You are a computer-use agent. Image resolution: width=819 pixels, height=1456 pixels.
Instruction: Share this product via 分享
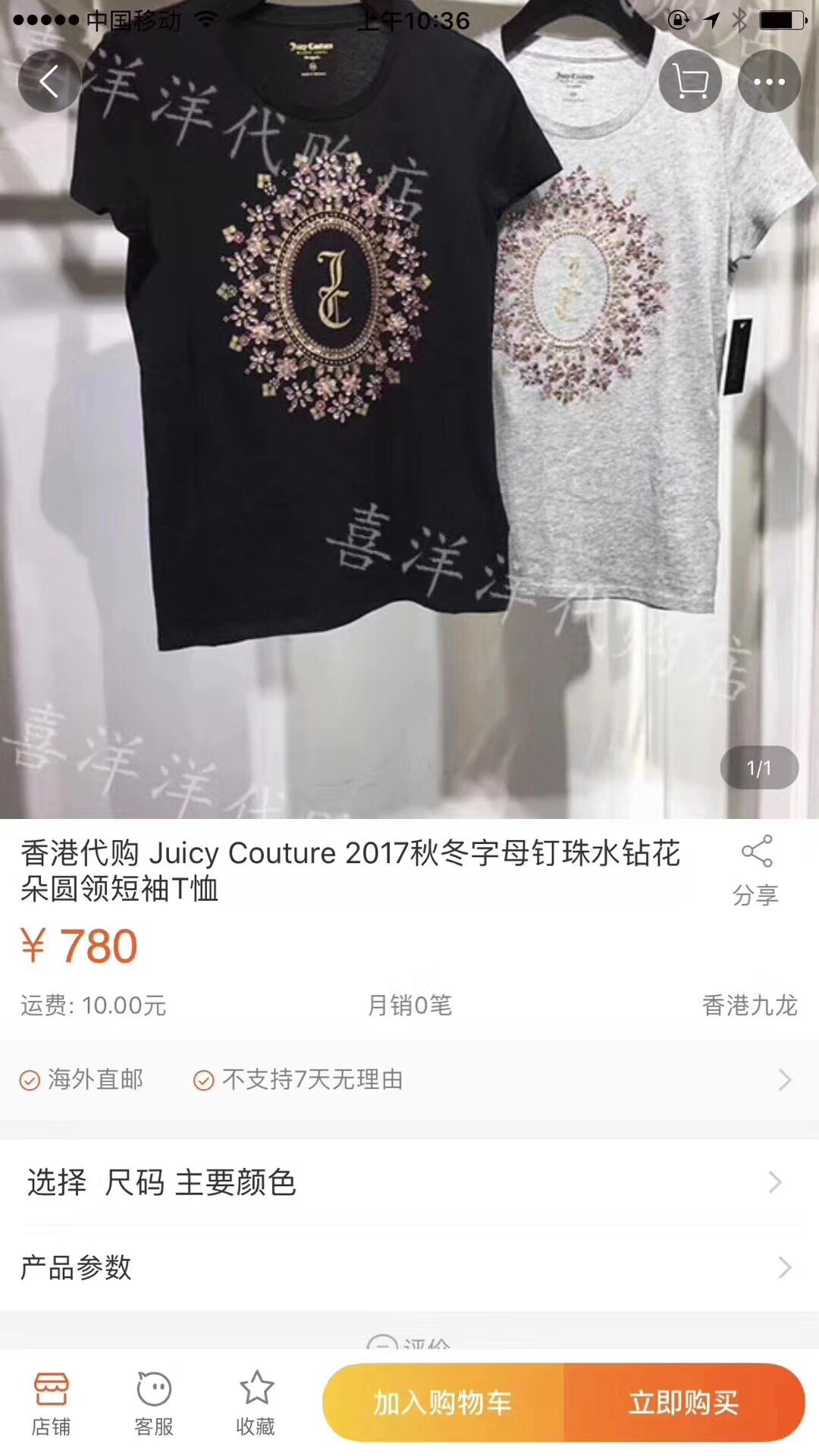pos(756,871)
